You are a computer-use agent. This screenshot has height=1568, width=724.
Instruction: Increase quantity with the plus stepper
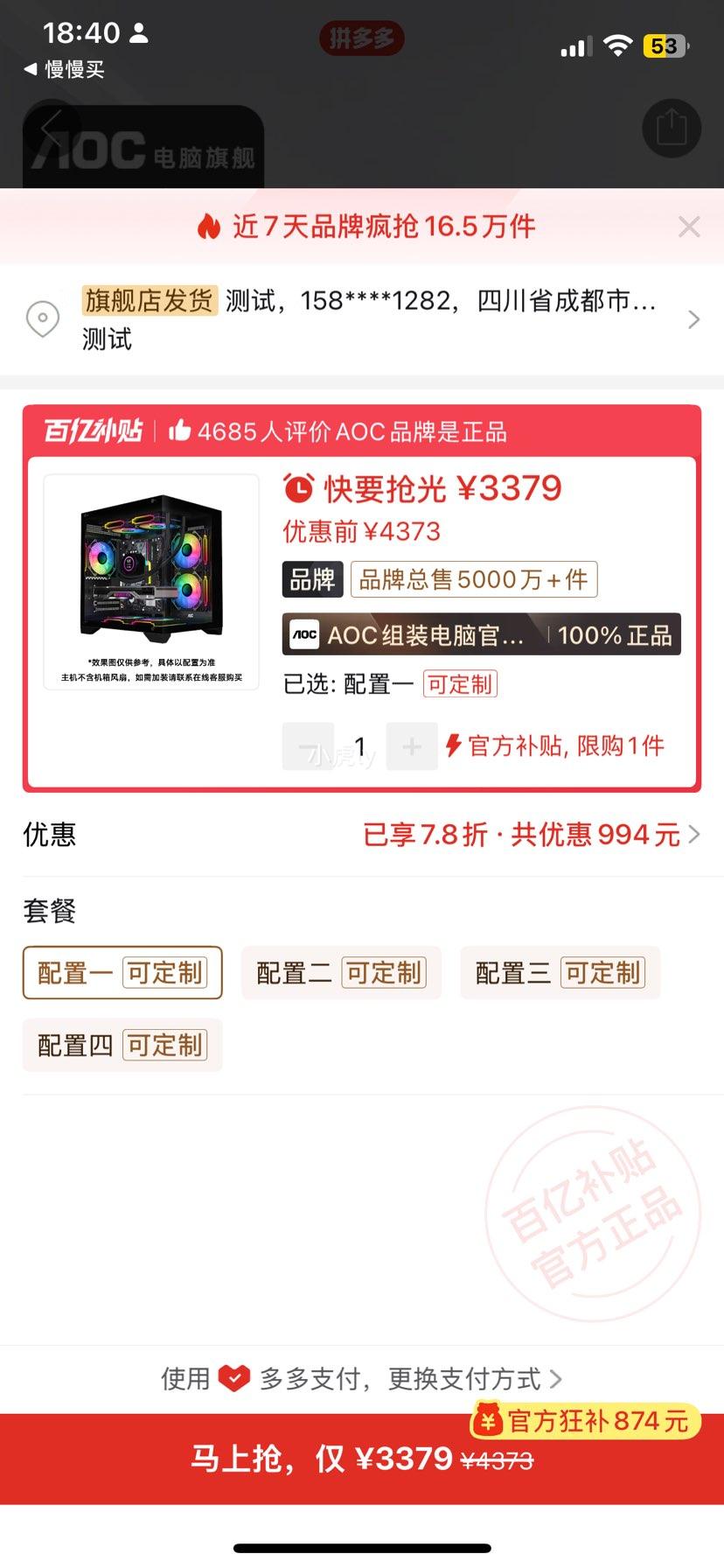[411, 745]
